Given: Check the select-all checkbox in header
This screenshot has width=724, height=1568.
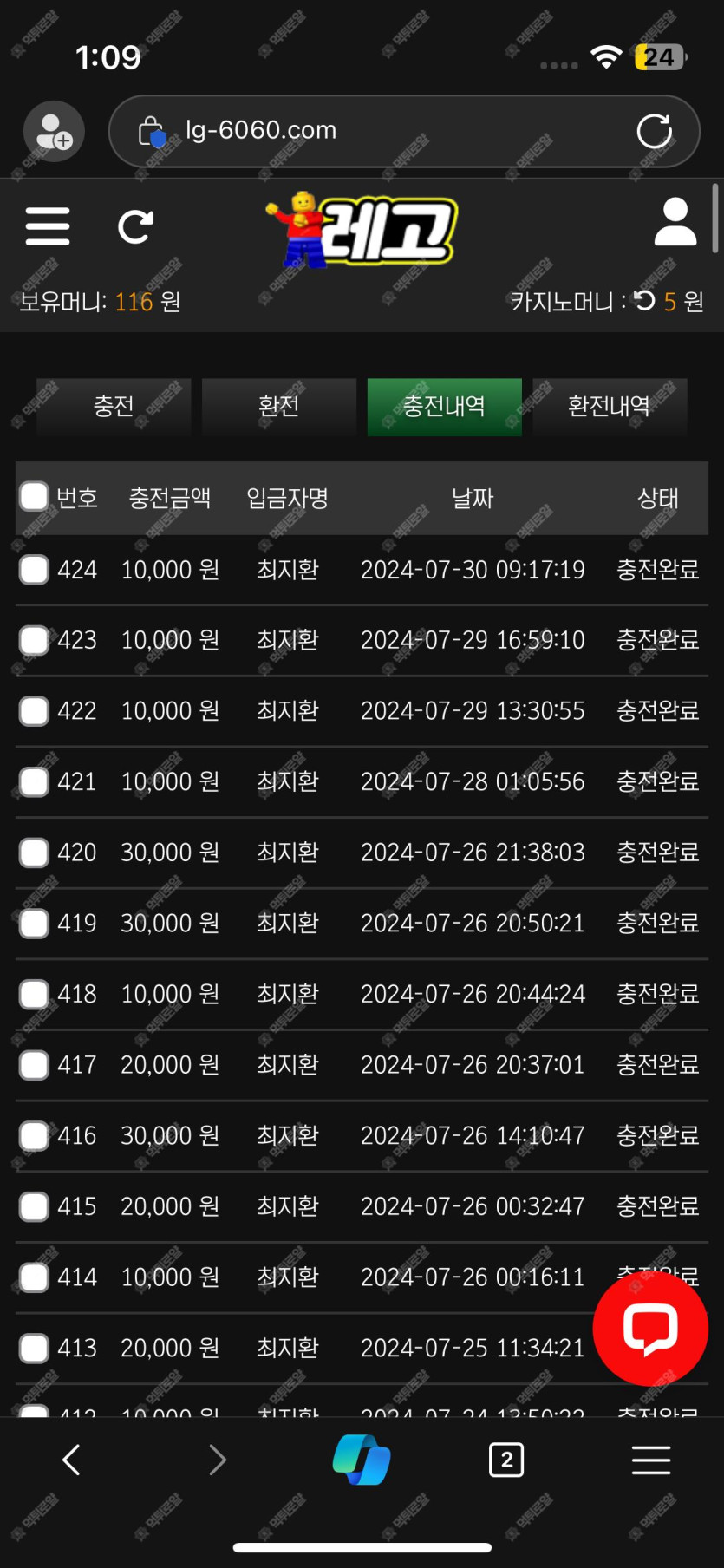Looking at the screenshot, I should coord(34,497).
